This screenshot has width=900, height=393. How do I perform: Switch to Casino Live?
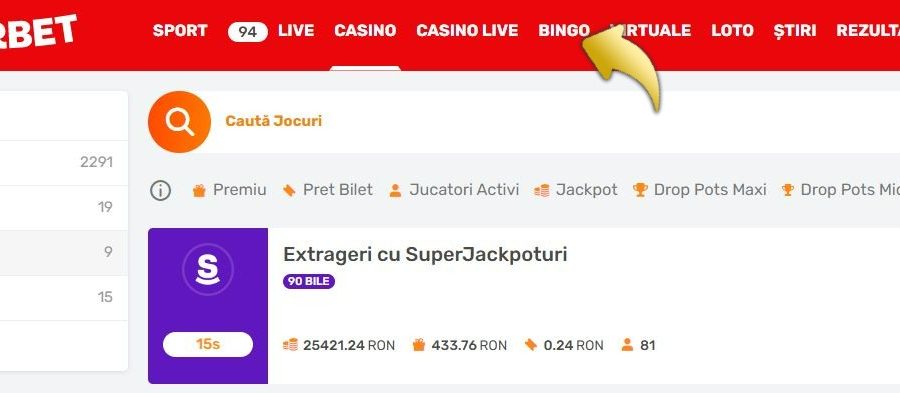(x=467, y=30)
